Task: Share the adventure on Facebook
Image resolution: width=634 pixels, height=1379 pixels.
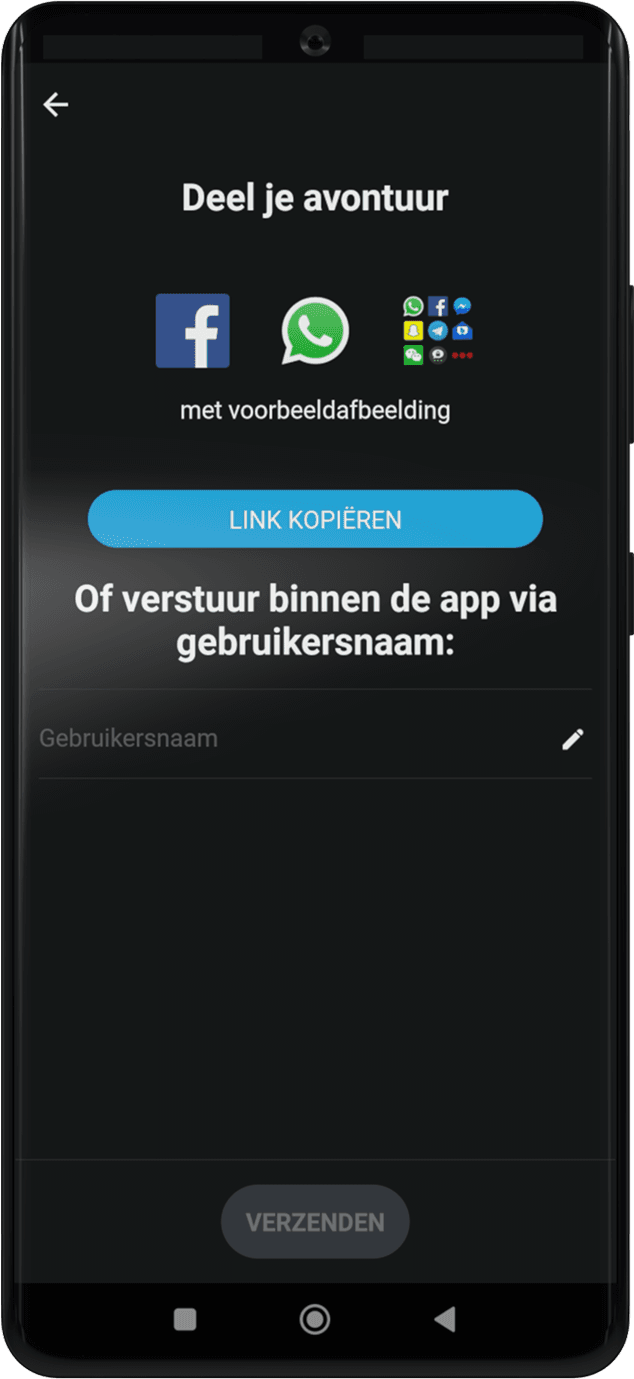Action: tap(192, 331)
